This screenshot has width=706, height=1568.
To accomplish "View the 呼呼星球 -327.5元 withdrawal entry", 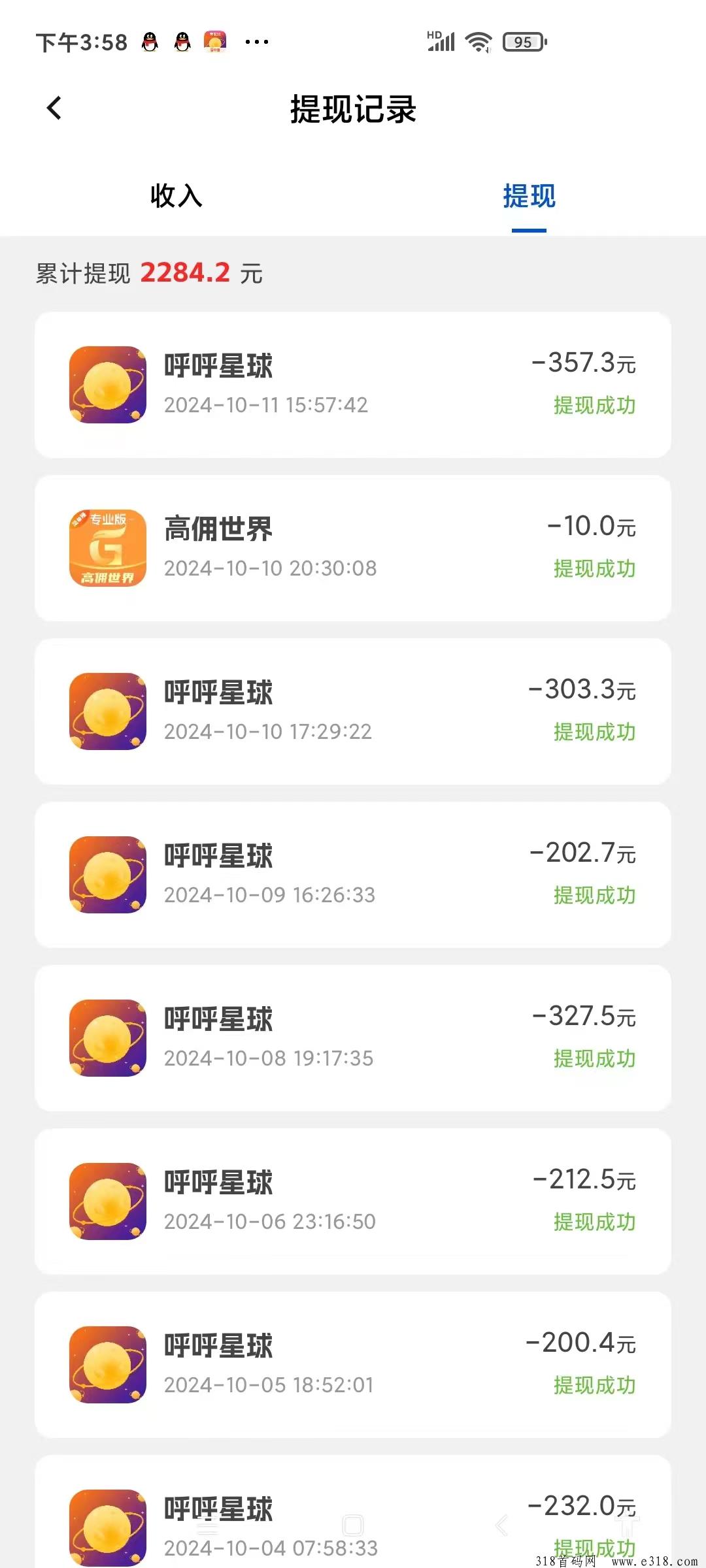I will click(x=353, y=1038).
